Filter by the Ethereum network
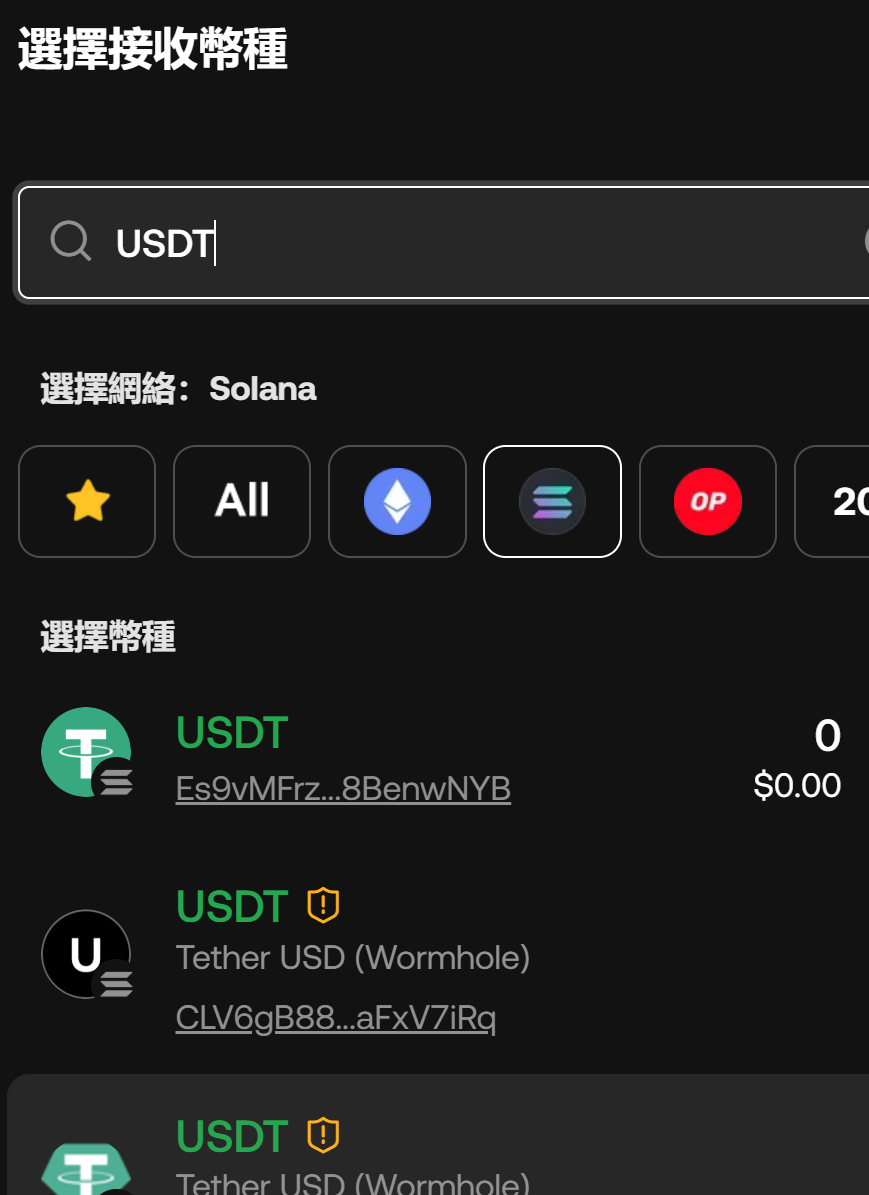 click(x=397, y=501)
